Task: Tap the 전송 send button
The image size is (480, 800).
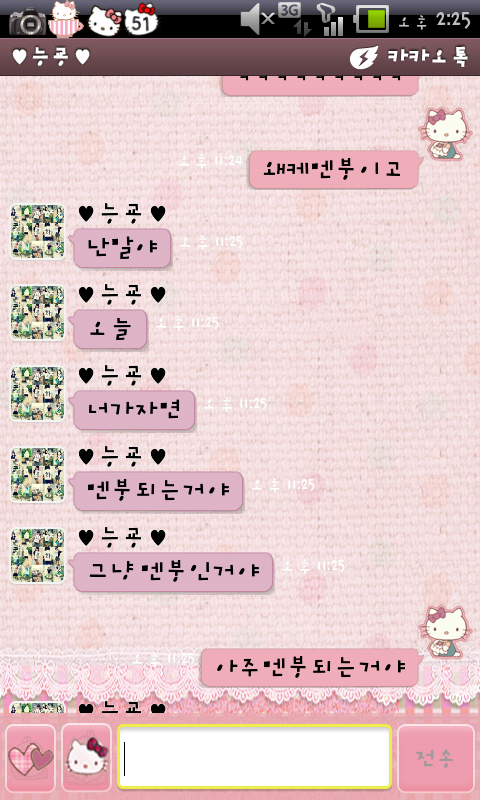Action: tap(436, 758)
